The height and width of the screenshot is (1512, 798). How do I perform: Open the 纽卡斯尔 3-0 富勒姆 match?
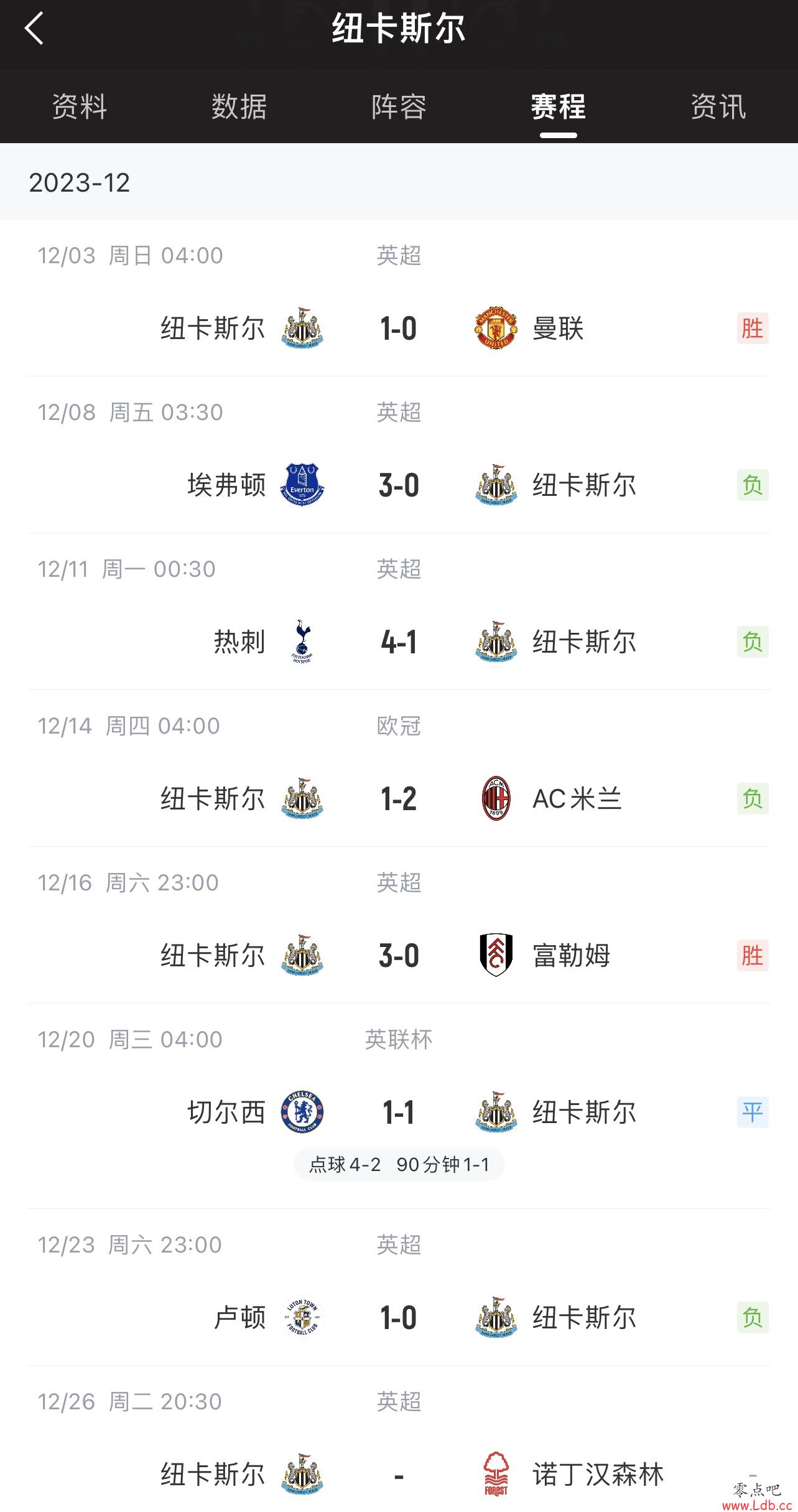point(399,925)
